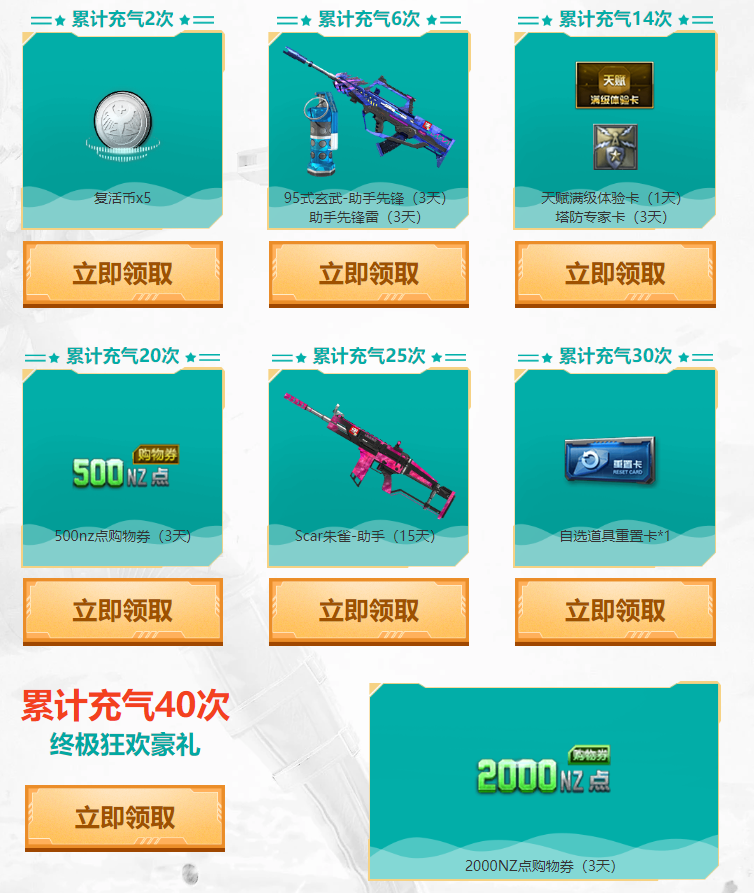Claim the 累计充气14次 天赋满级体验卡 reward
The image size is (754, 893).
pyautogui.click(x=615, y=273)
